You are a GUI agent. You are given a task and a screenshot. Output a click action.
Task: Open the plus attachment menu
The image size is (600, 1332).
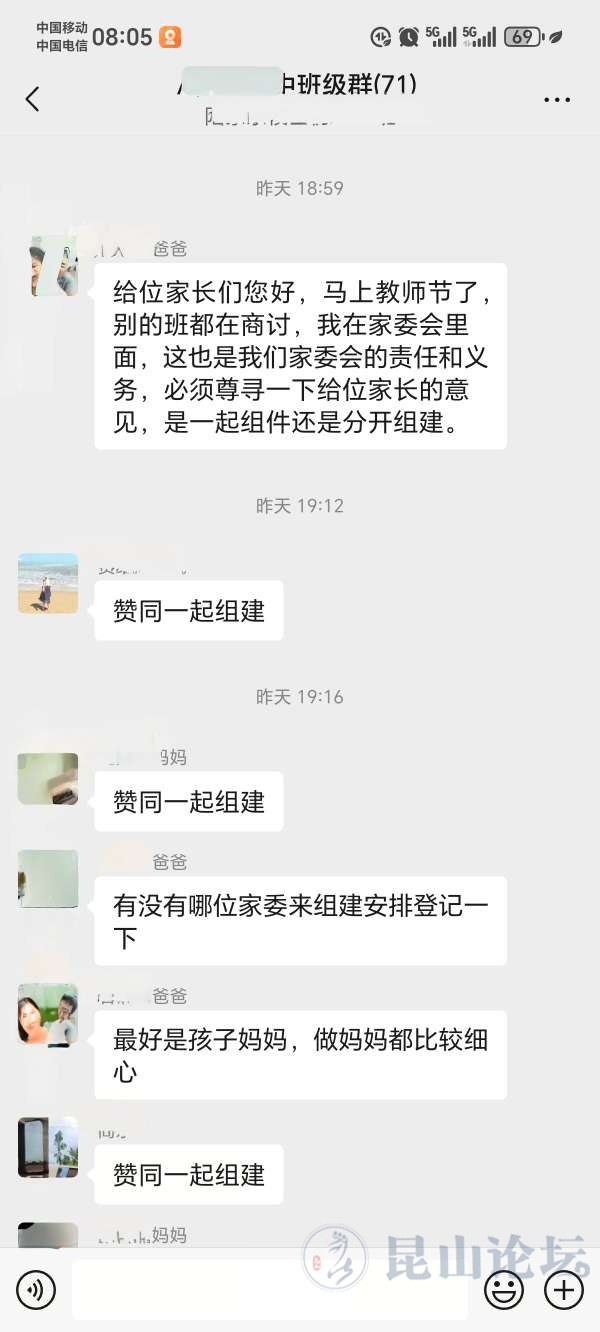pyautogui.click(x=564, y=1290)
